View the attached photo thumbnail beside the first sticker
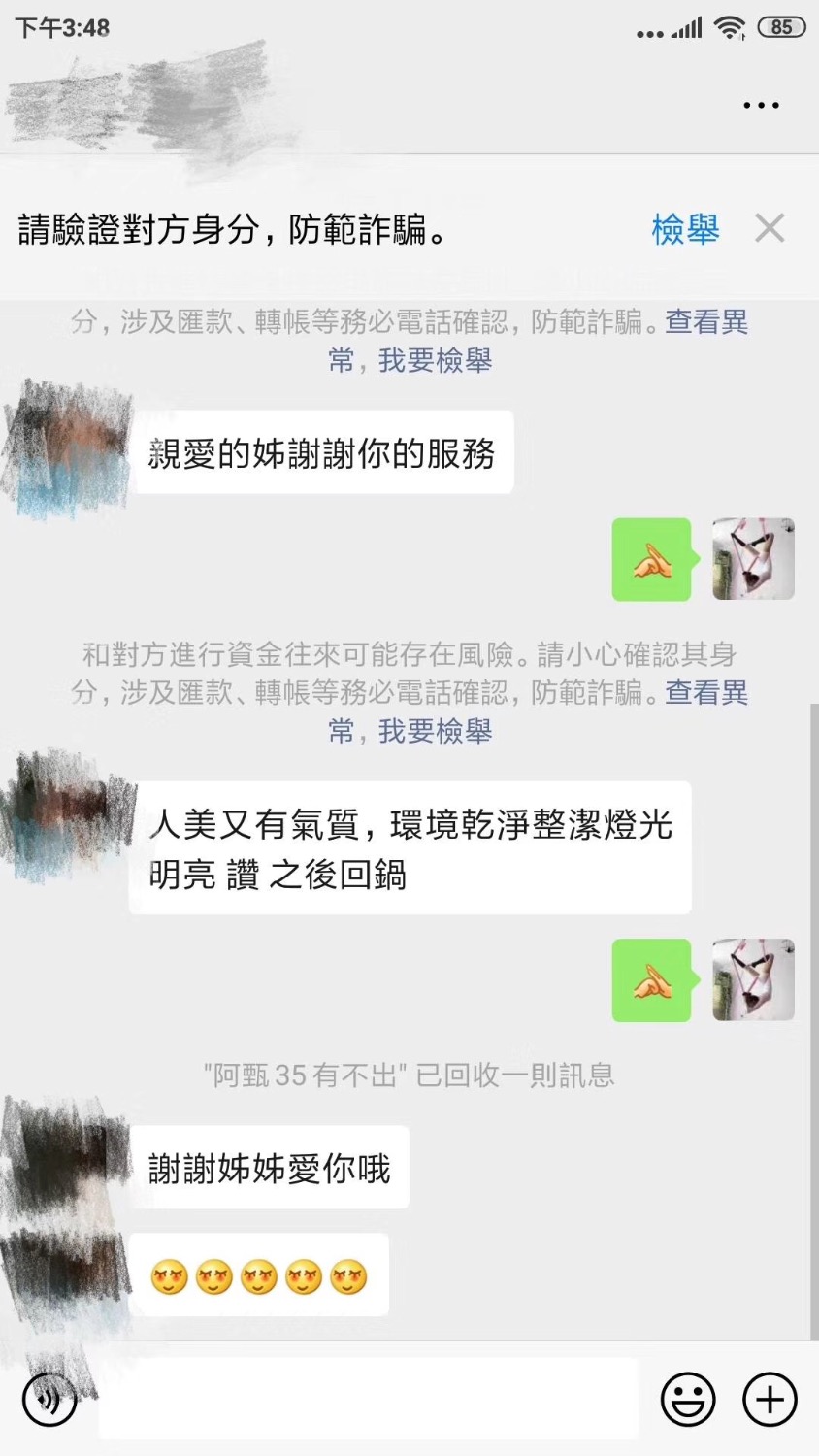 [753, 560]
